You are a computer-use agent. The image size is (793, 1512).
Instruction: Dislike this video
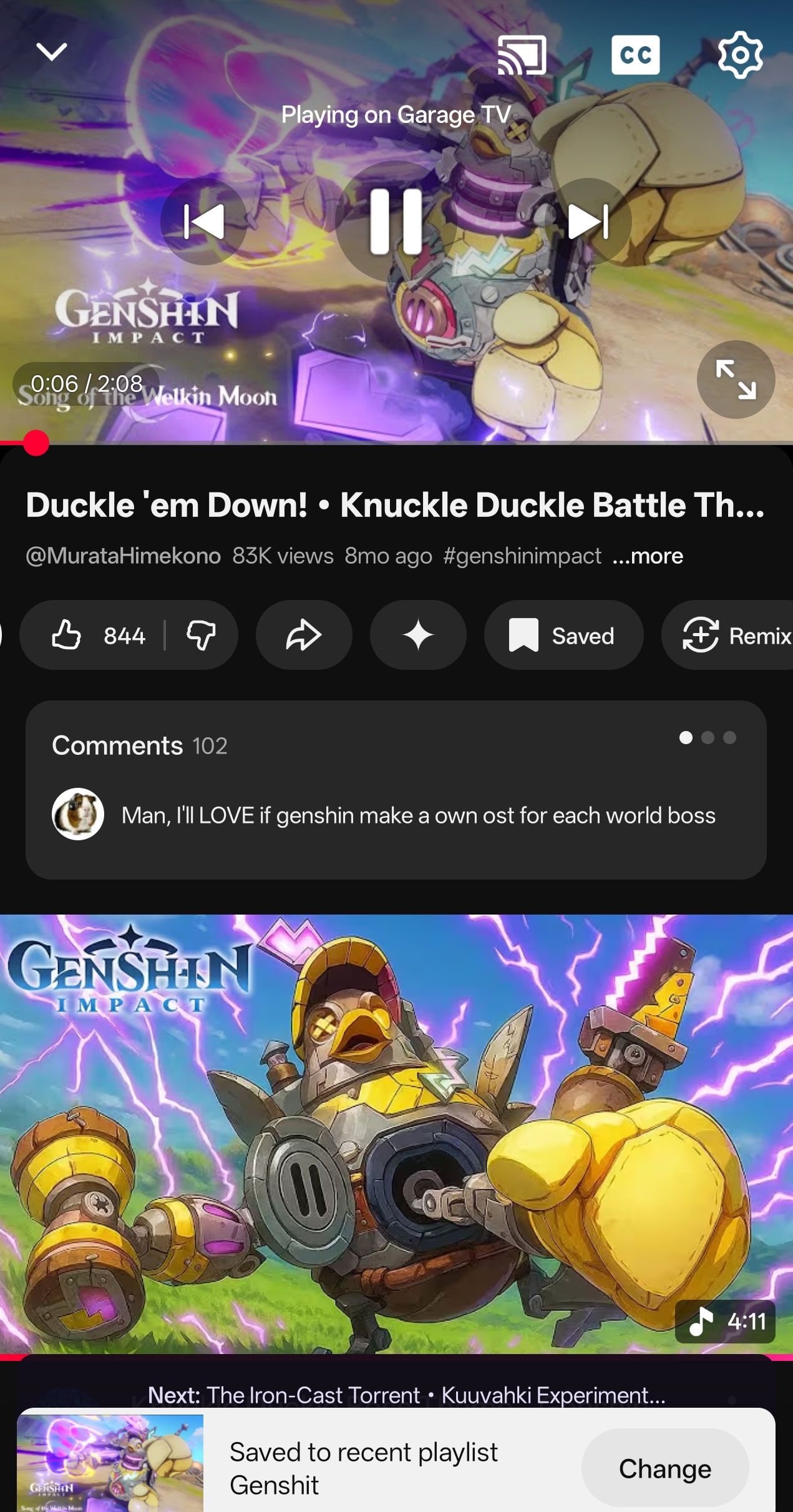[x=201, y=636]
